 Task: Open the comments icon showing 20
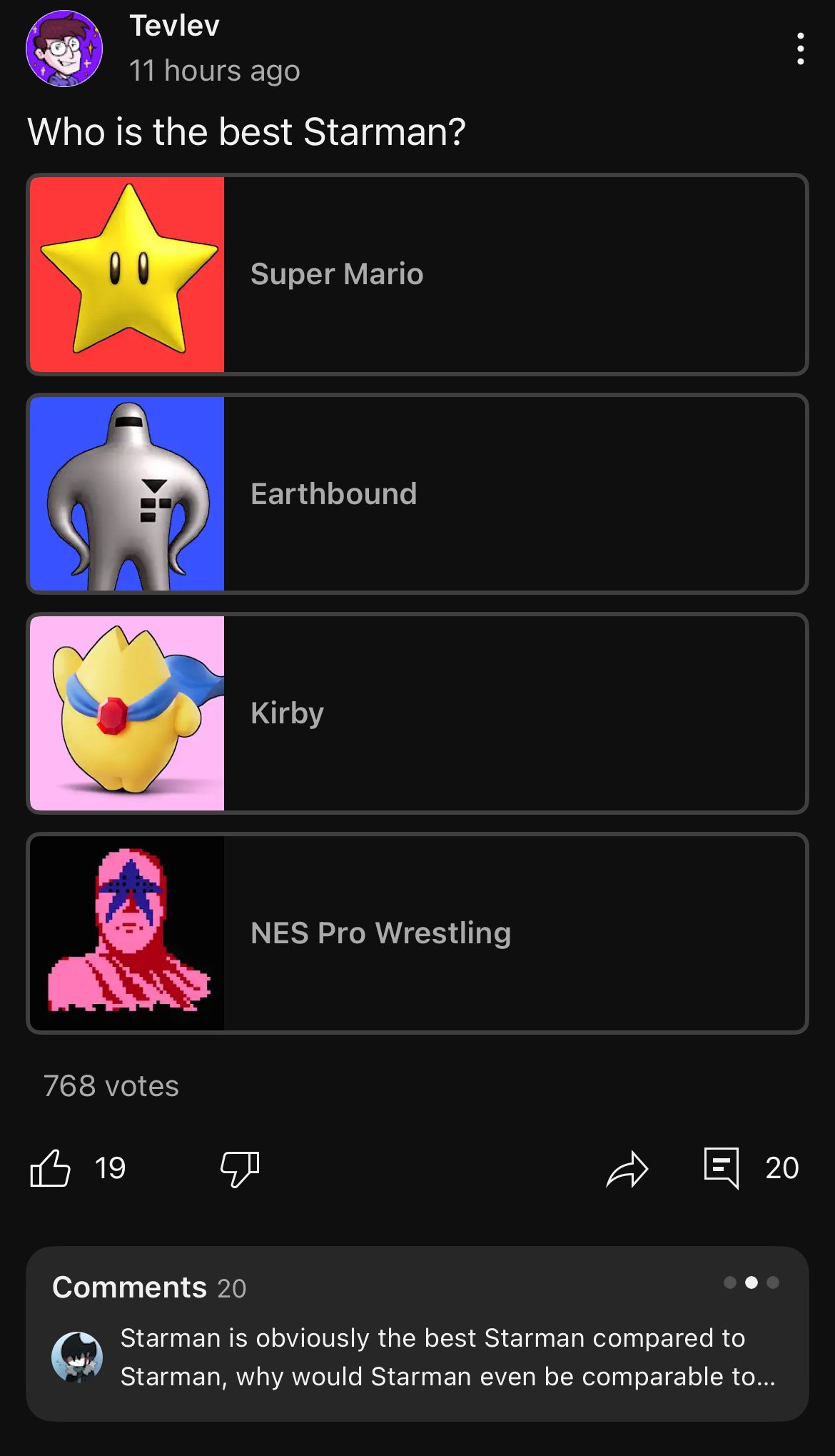[722, 1168]
